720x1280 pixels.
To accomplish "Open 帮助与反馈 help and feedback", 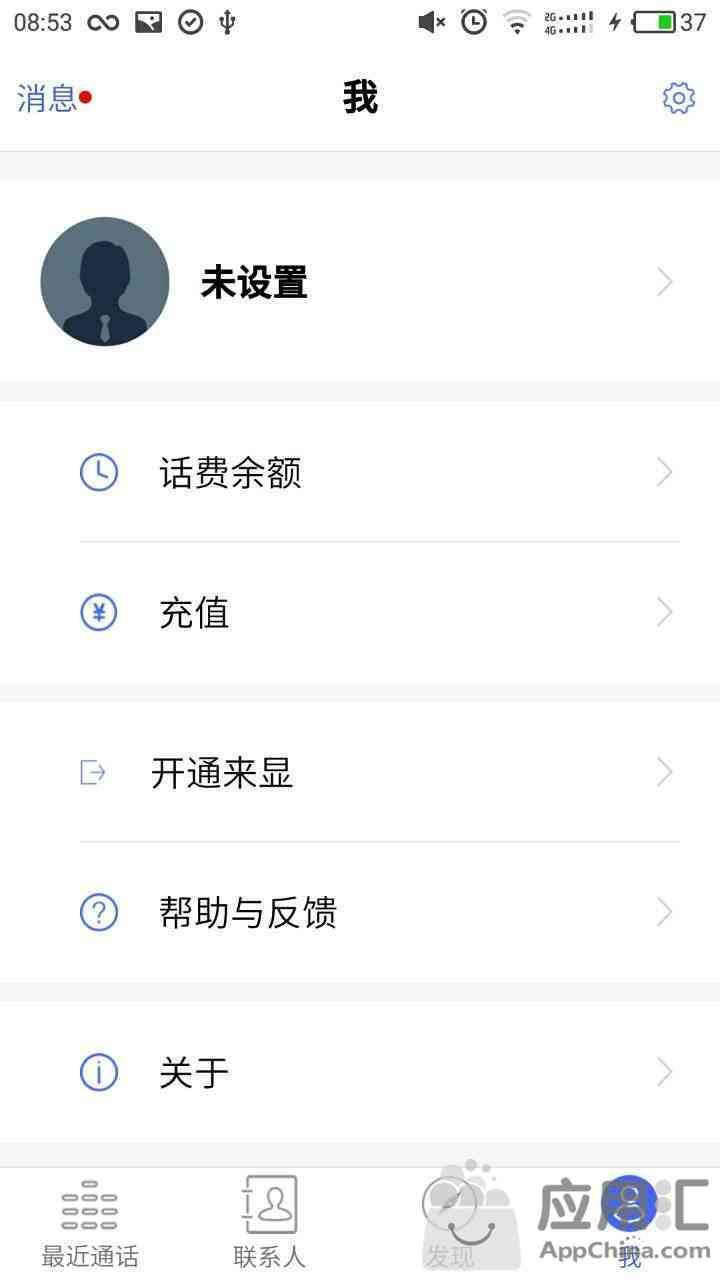I will click(x=360, y=912).
